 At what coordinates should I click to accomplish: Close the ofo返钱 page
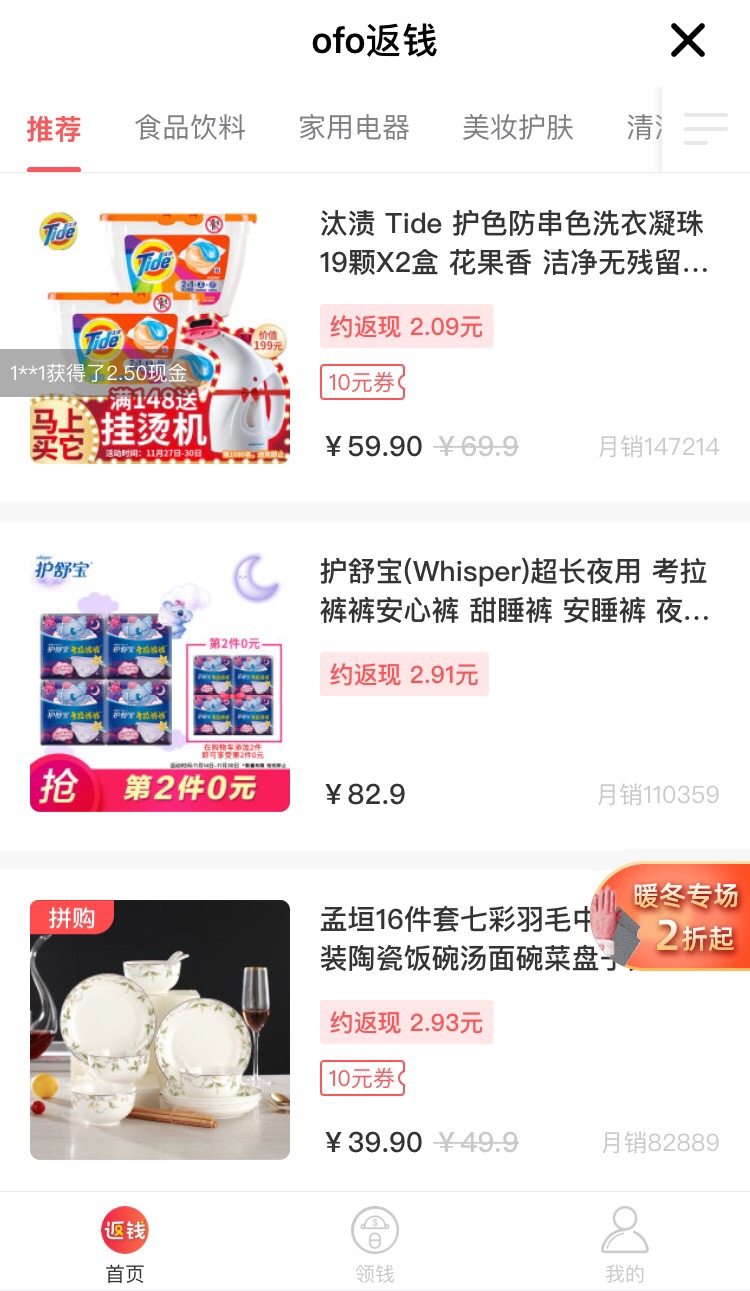click(x=688, y=41)
